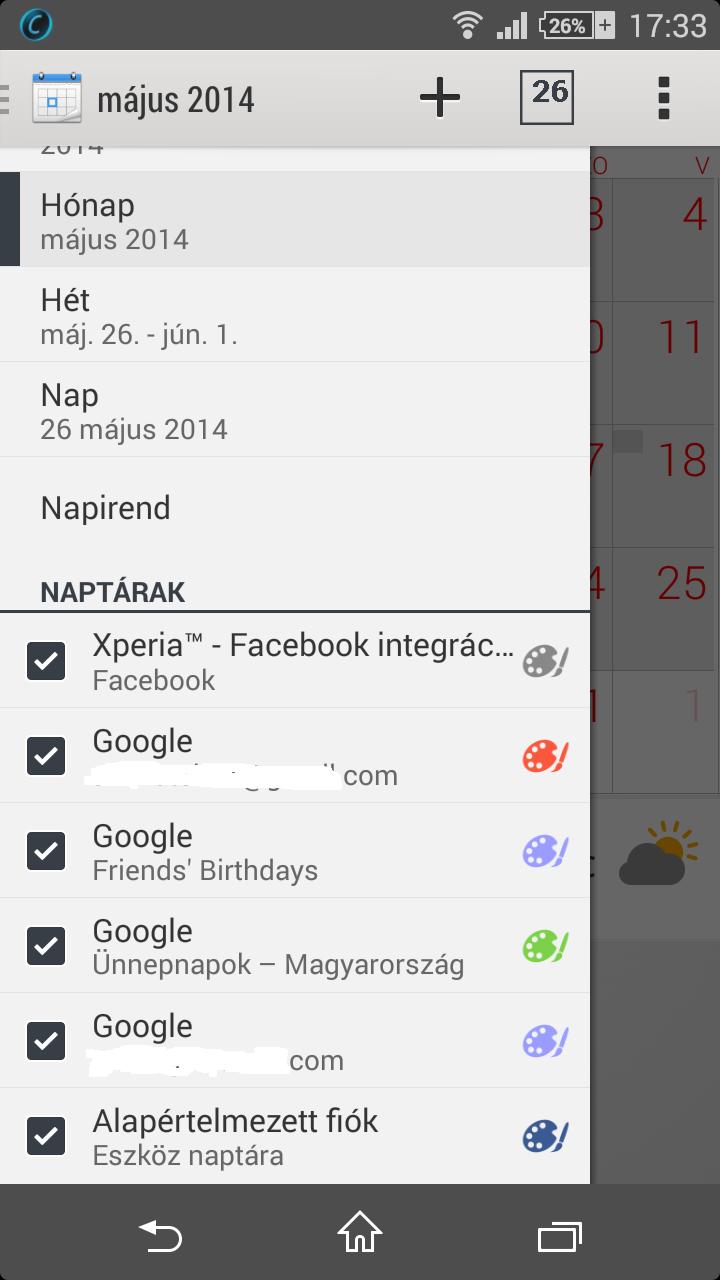This screenshot has height=1280, width=720.
Task: Open the overflow menu
Action: (663, 98)
